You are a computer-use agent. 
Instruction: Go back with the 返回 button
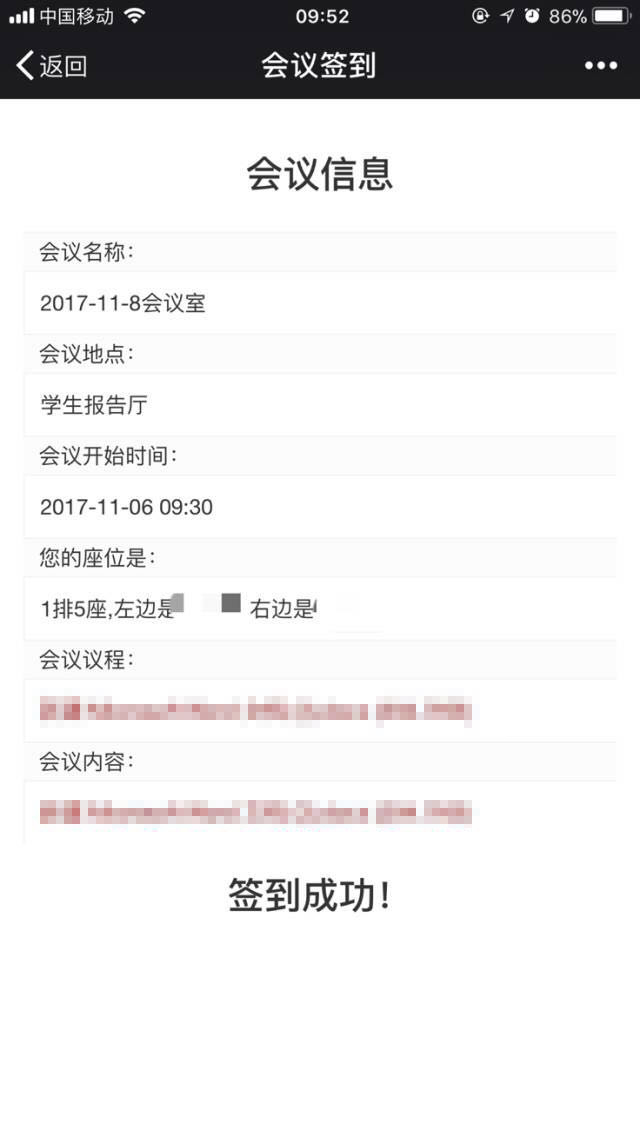point(52,66)
